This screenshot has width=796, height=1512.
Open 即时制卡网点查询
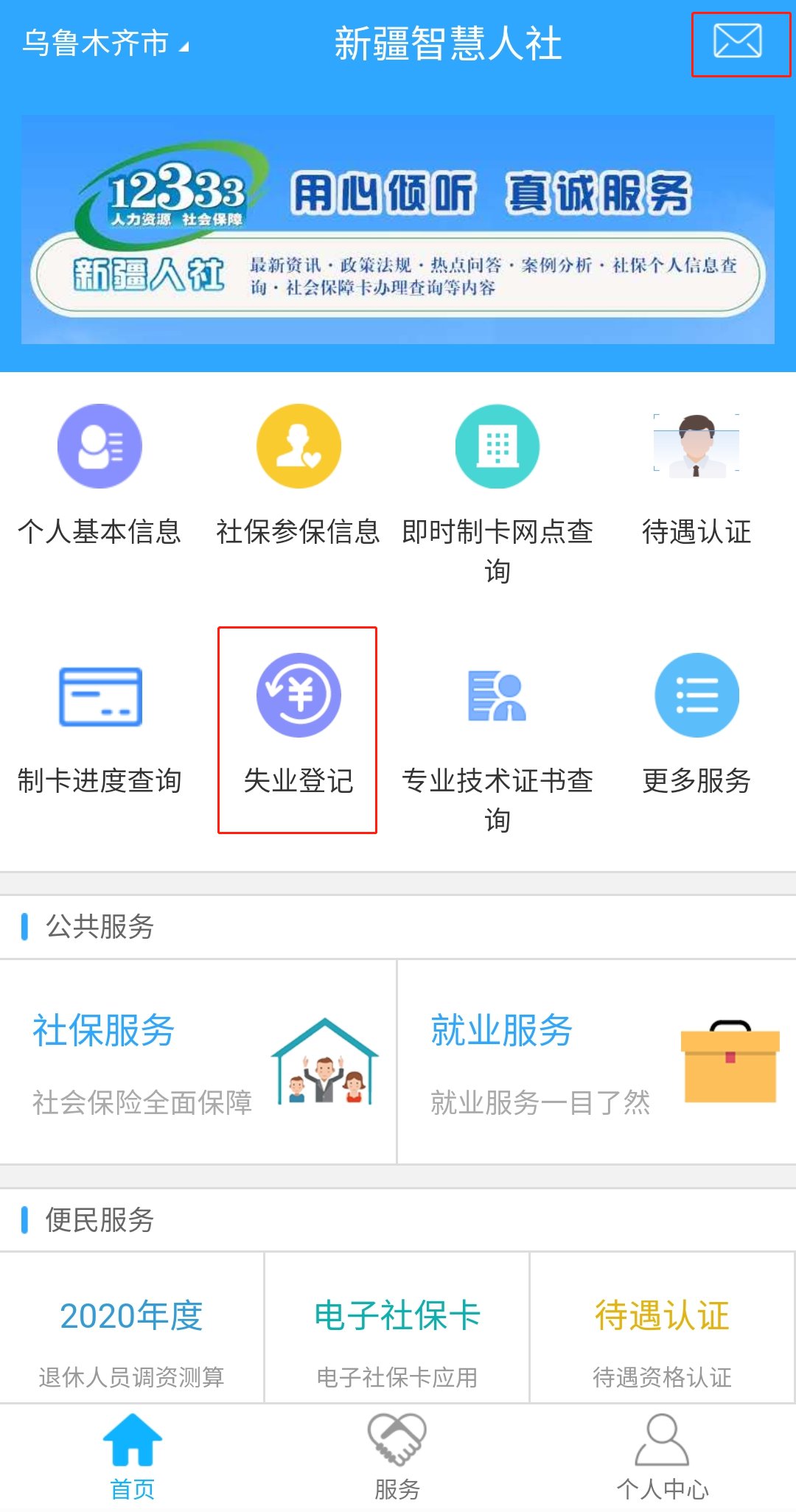497,486
